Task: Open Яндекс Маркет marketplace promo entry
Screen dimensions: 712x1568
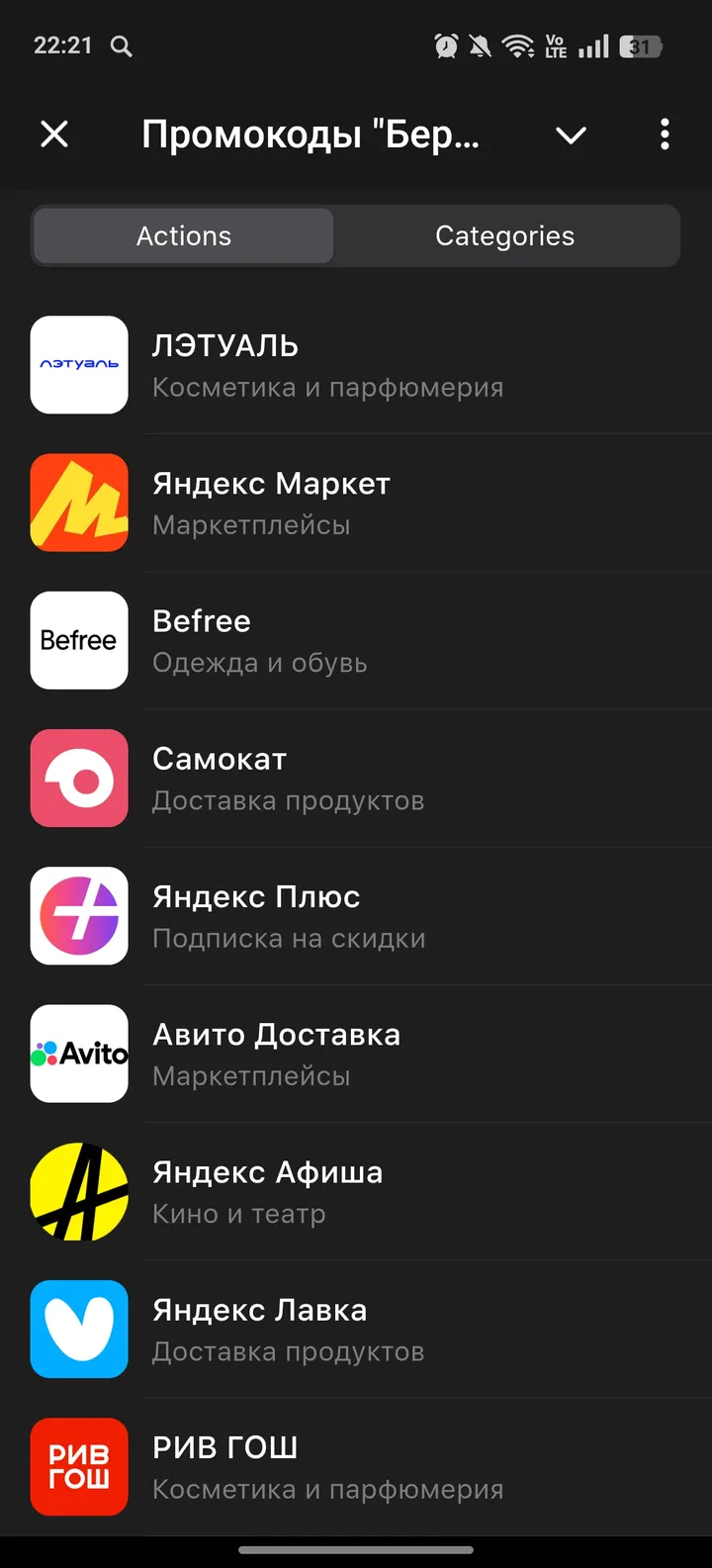Action: click(297, 503)
